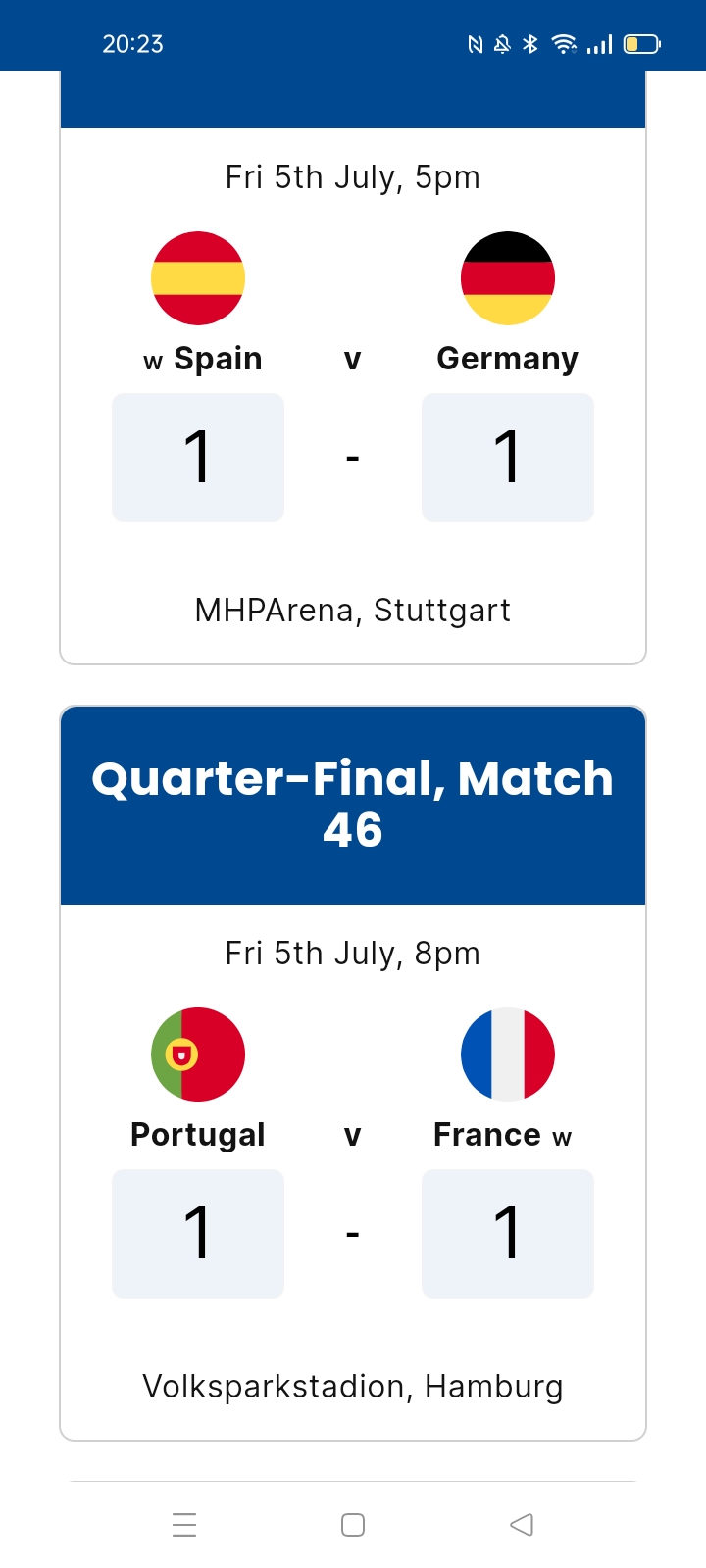Image resolution: width=706 pixels, height=1568 pixels.
Task: Edit Germany's predicted score box
Action: [508, 458]
